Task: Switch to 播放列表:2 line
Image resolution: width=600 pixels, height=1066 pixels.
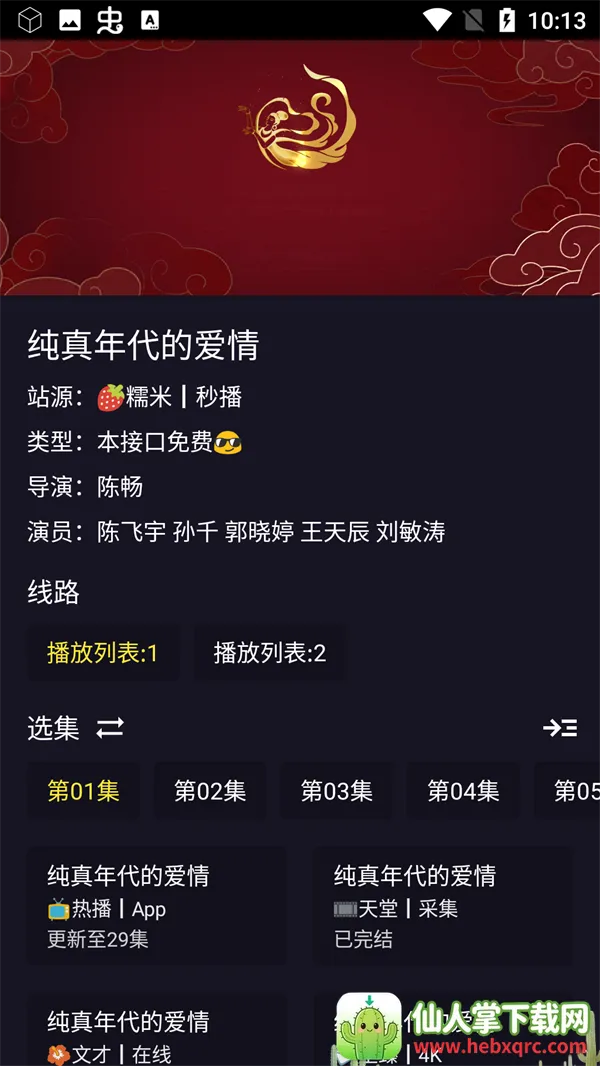Action: pyautogui.click(x=270, y=653)
